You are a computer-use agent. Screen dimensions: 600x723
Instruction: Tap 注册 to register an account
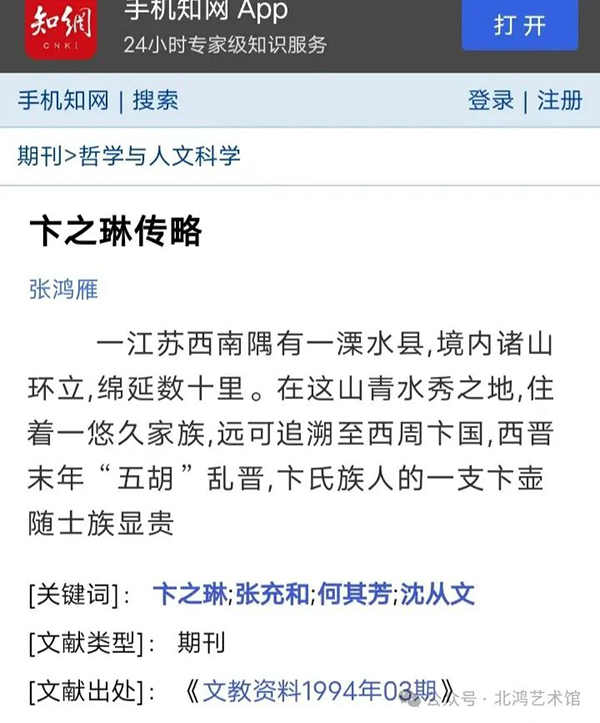click(x=560, y=100)
